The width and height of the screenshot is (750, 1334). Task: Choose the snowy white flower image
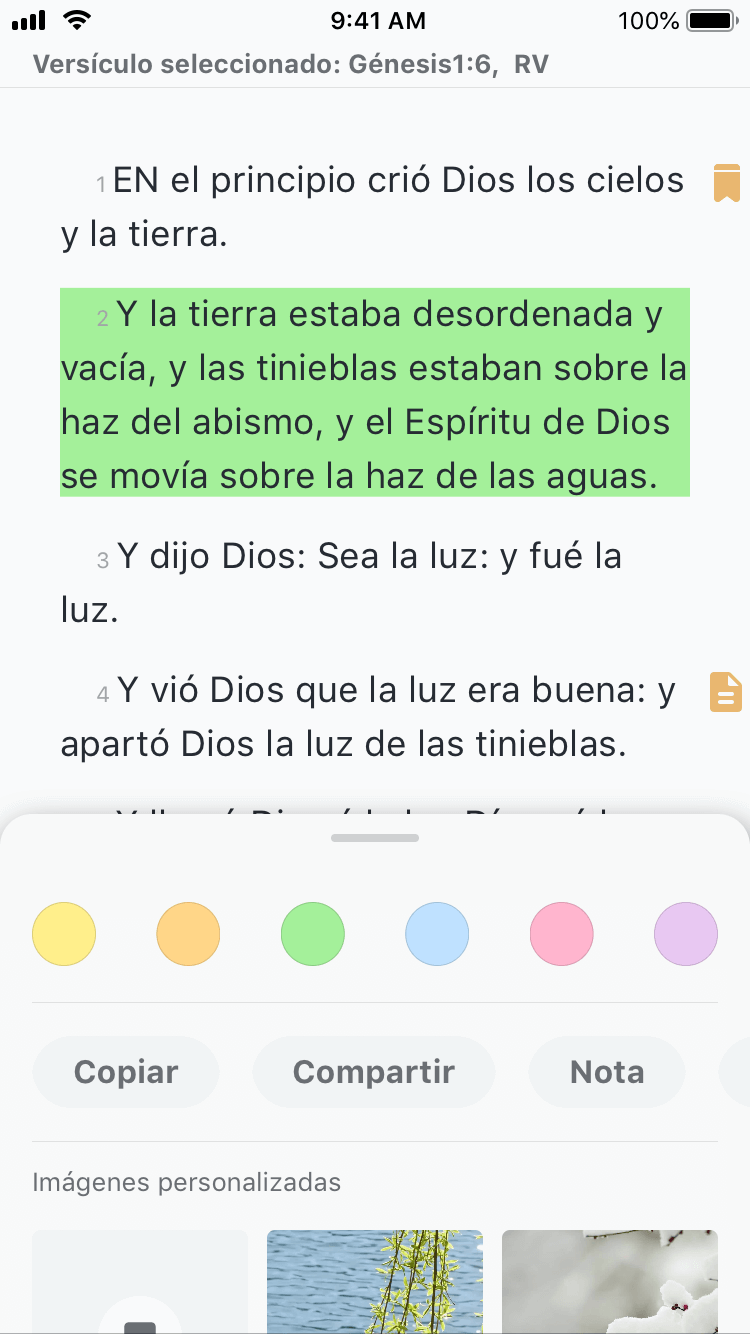click(610, 1282)
